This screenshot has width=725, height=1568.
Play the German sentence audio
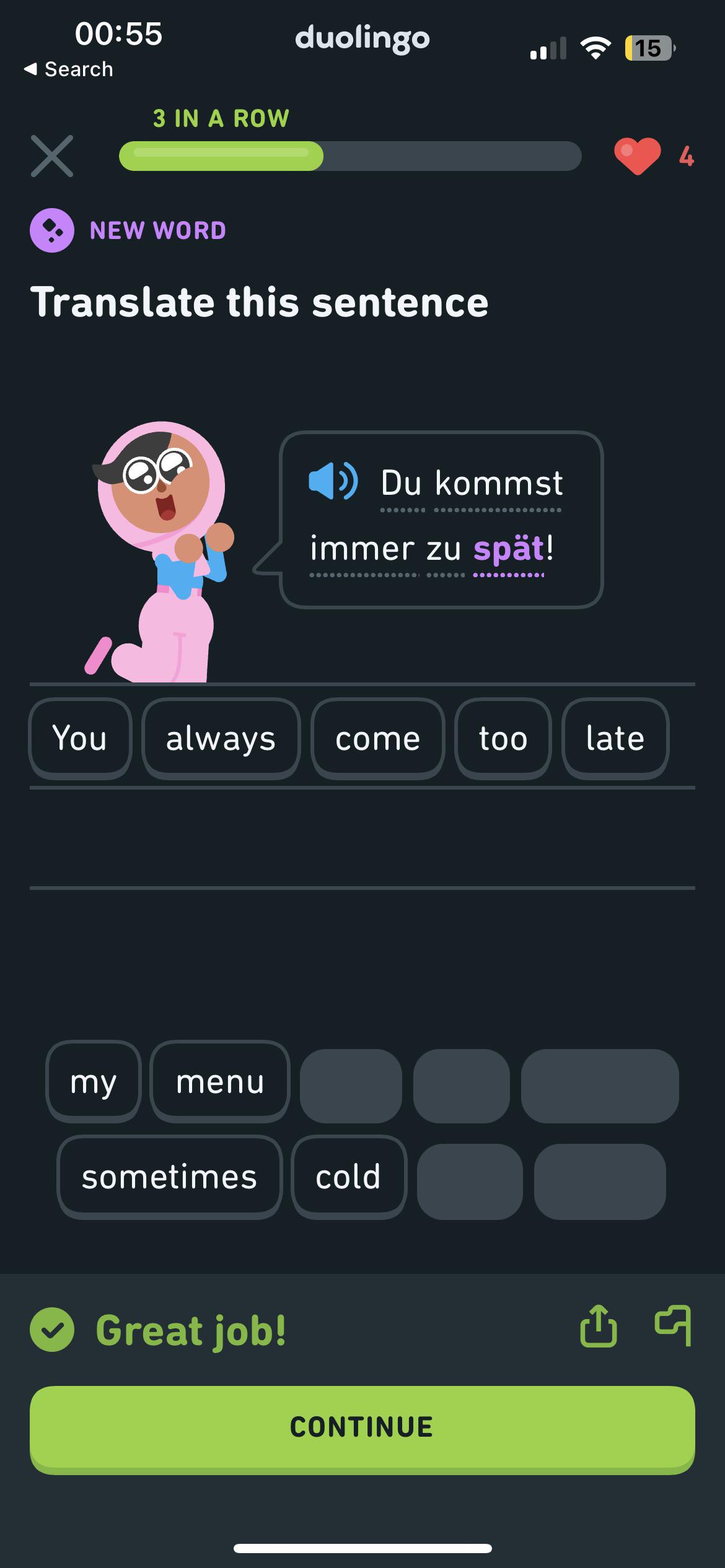click(333, 481)
